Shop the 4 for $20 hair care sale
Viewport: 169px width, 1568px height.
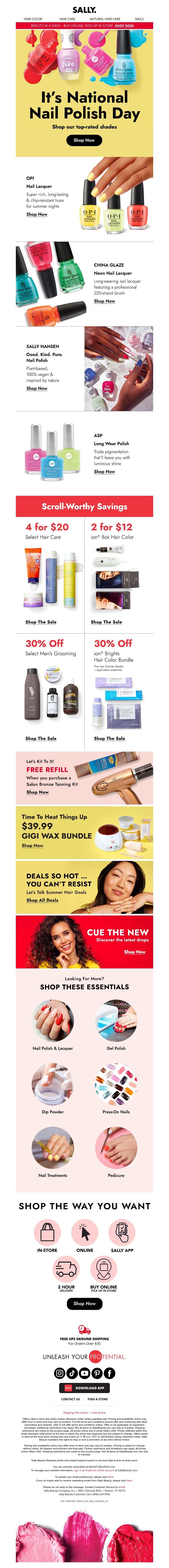coord(41,622)
